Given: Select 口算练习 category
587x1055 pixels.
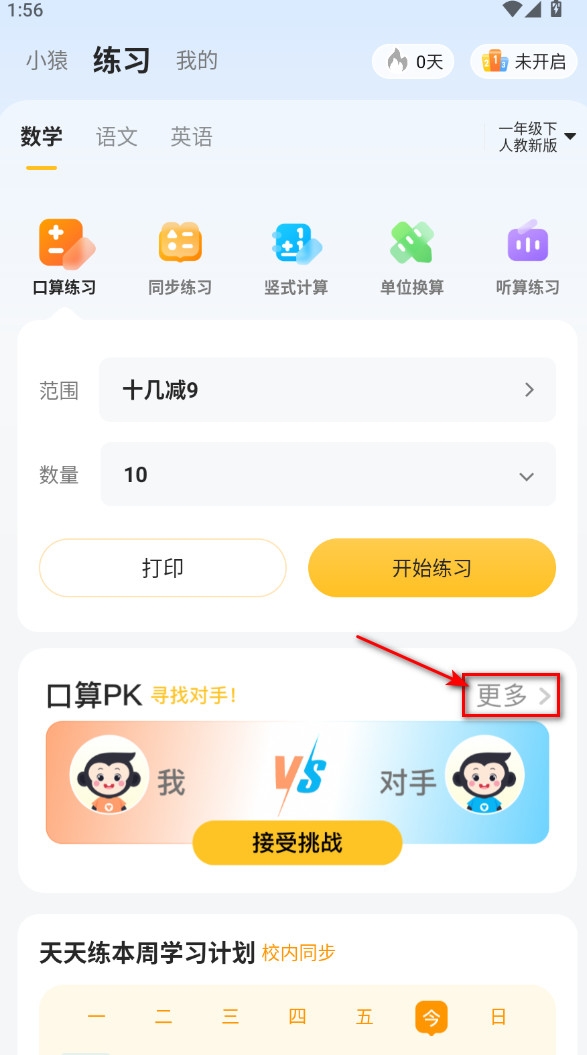Looking at the screenshot, I should [65, 258].
